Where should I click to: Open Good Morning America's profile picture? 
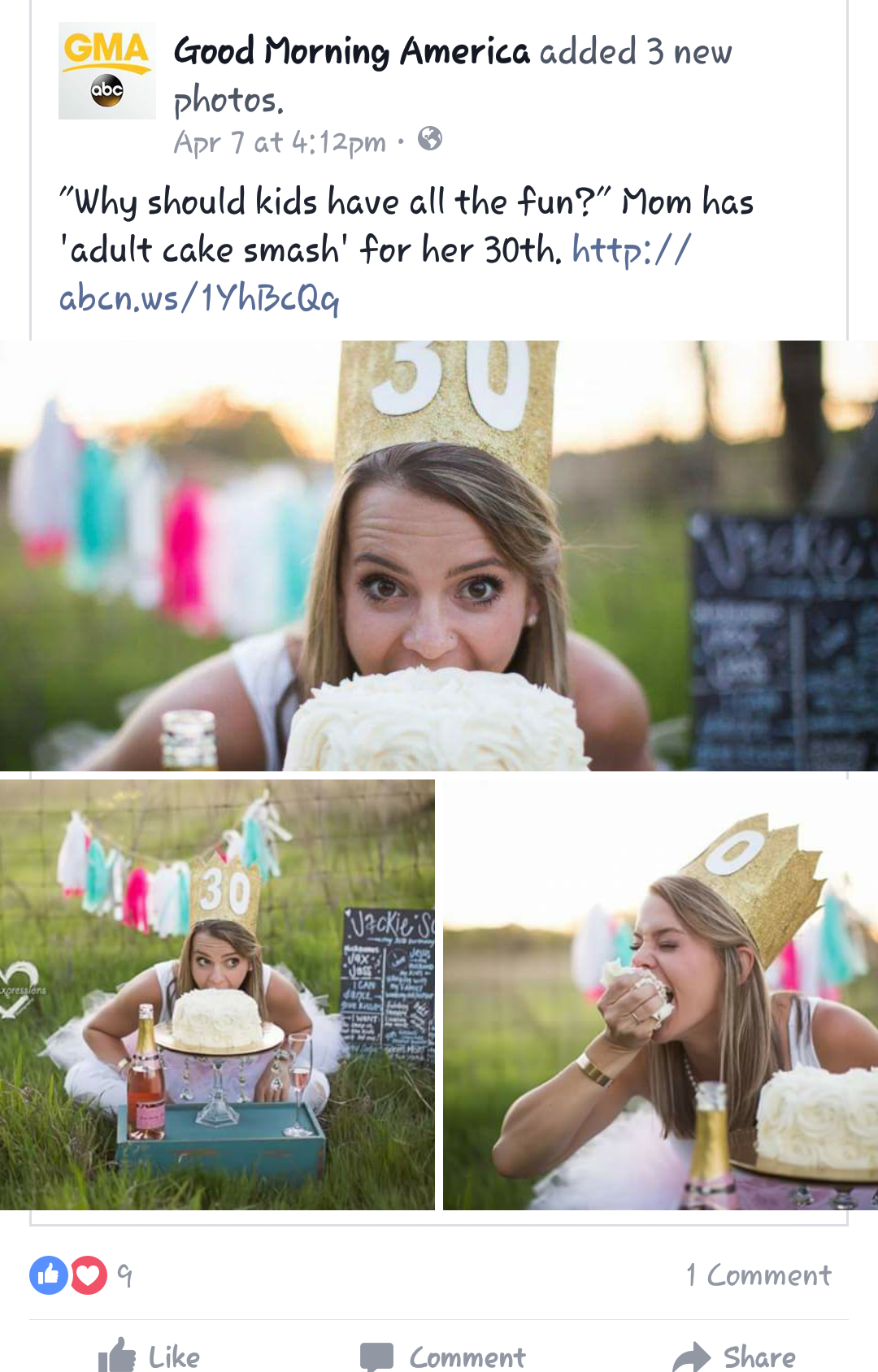pyautogui.click(x=106, y=72)
